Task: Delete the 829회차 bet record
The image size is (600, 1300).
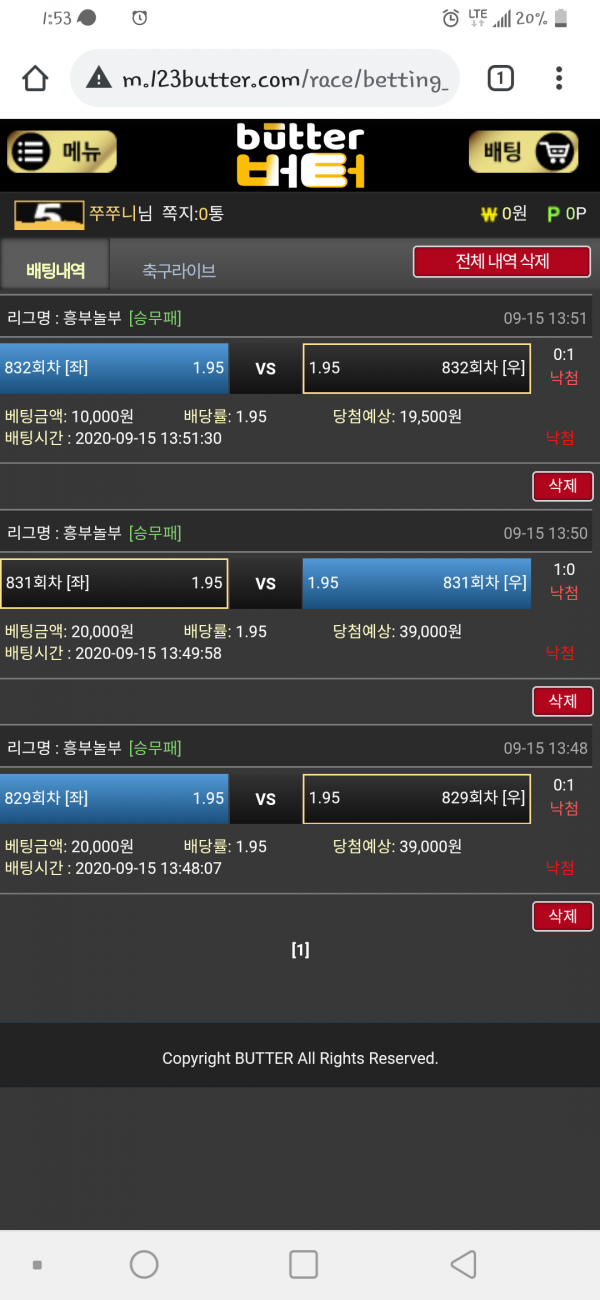Action: point(563,916)
